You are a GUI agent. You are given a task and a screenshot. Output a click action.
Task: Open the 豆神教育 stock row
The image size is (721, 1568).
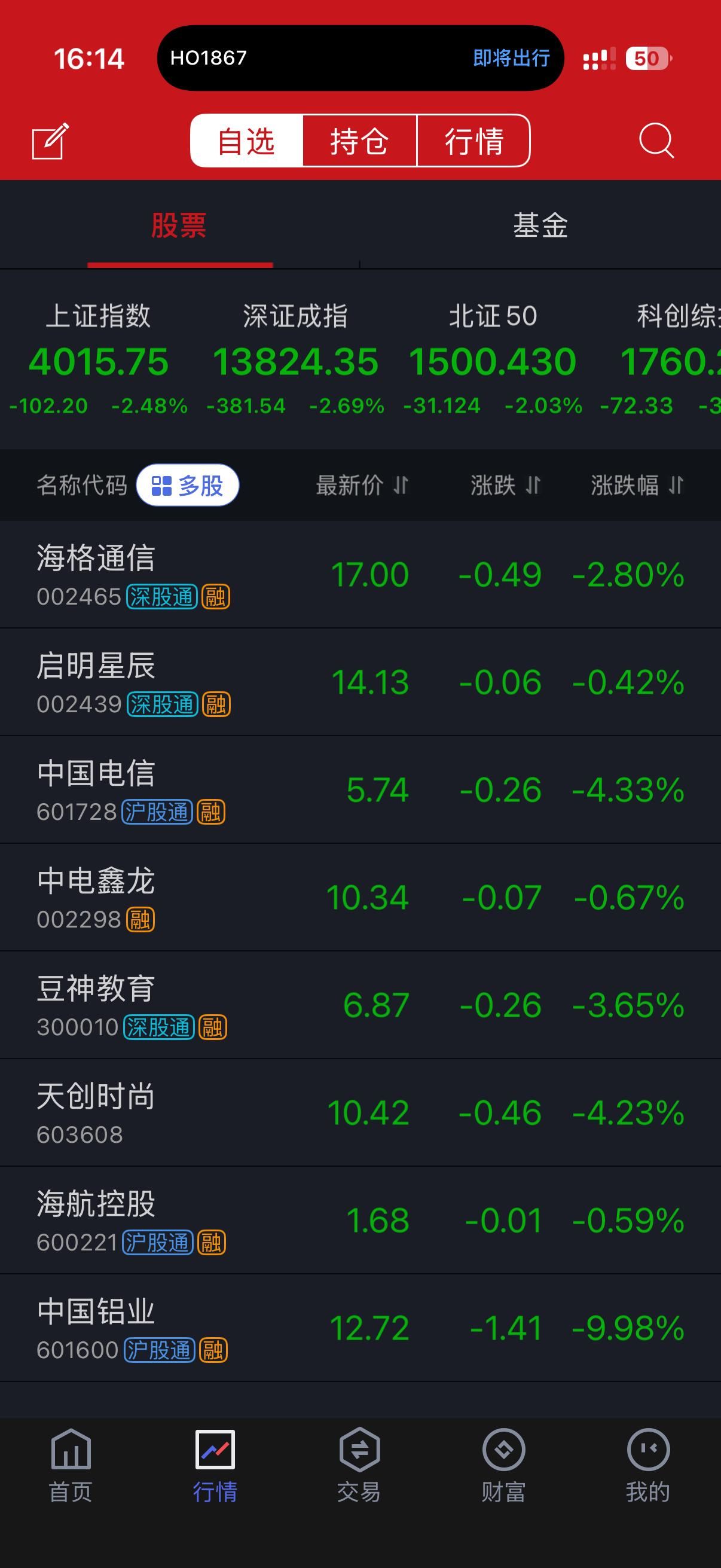point(360,1005)
